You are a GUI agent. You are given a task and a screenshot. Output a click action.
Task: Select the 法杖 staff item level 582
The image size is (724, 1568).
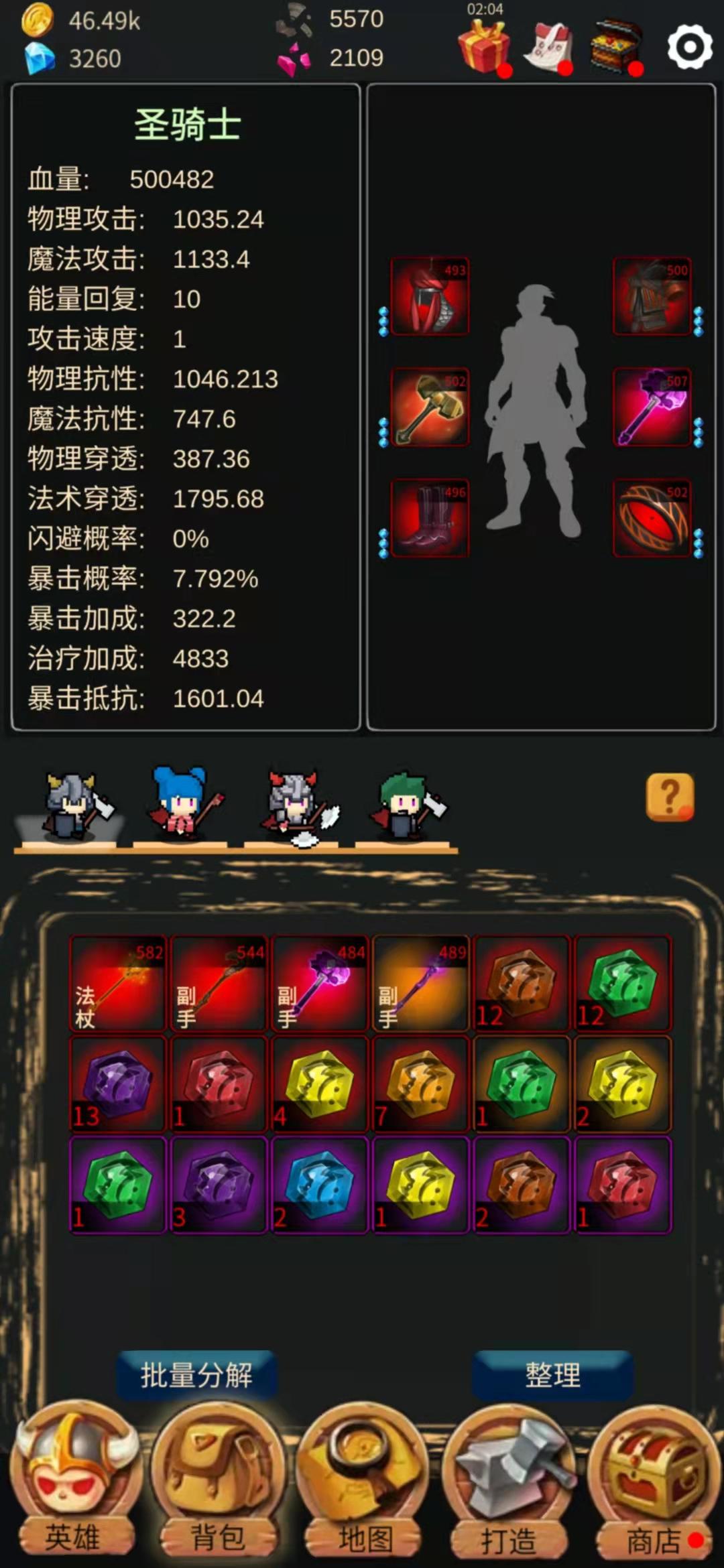pyautogui.click(x=118, y=983)
